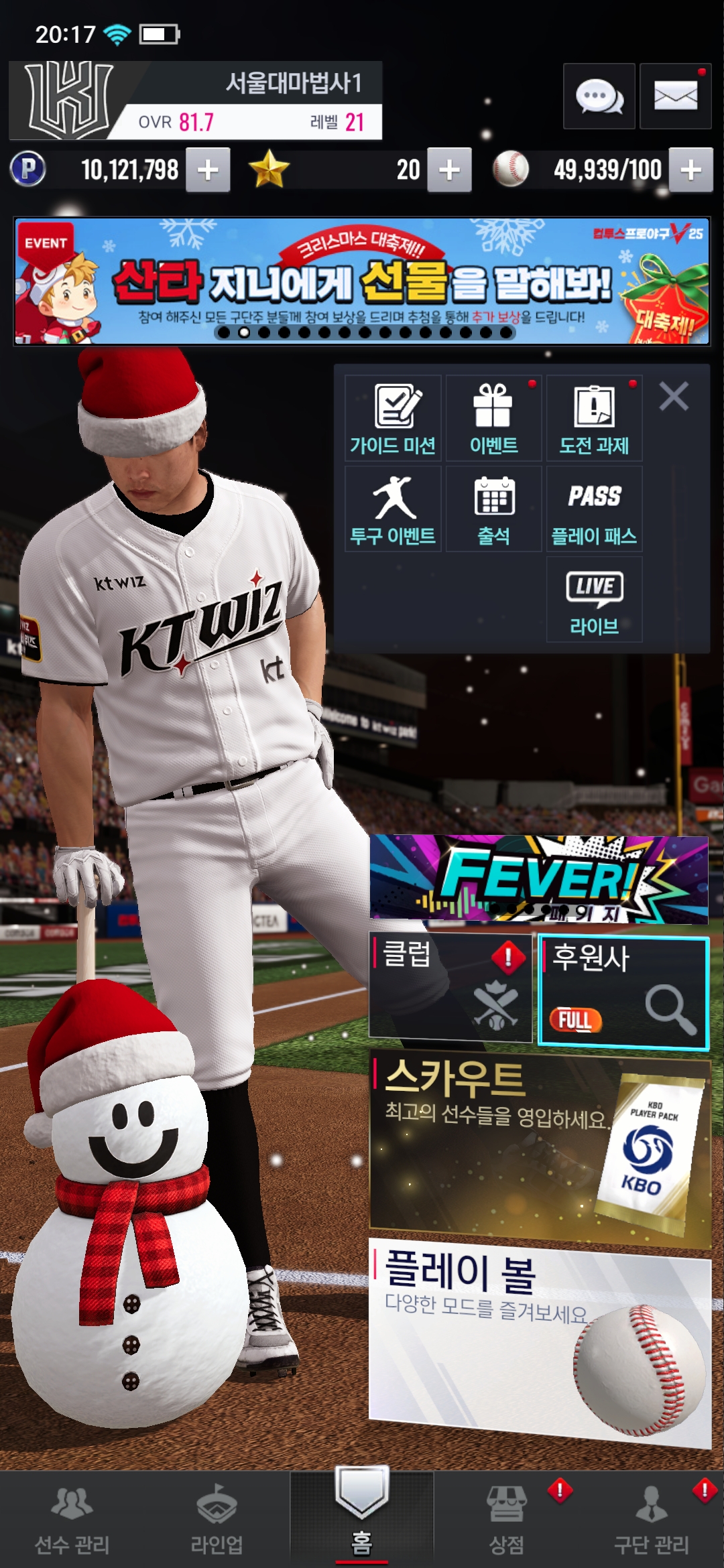This screenshot has height=1568, width=724.
Task: Open 스카우트 to recruit players
Action: coord(539,1149)
